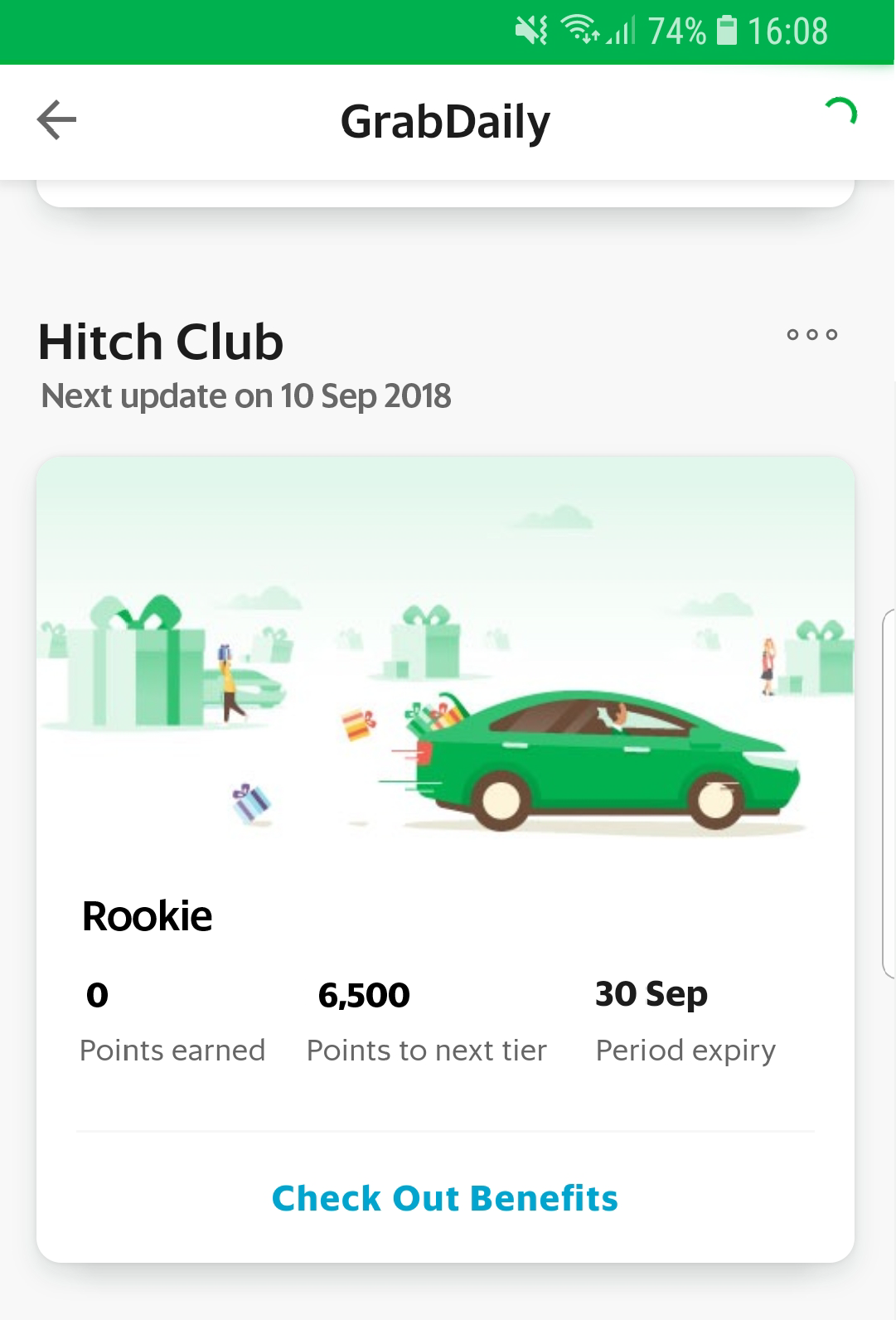Viewport: 896px width, 1320px height.
Task: Open Hitch Club three-dot options
Action: (x=811, y=334)
